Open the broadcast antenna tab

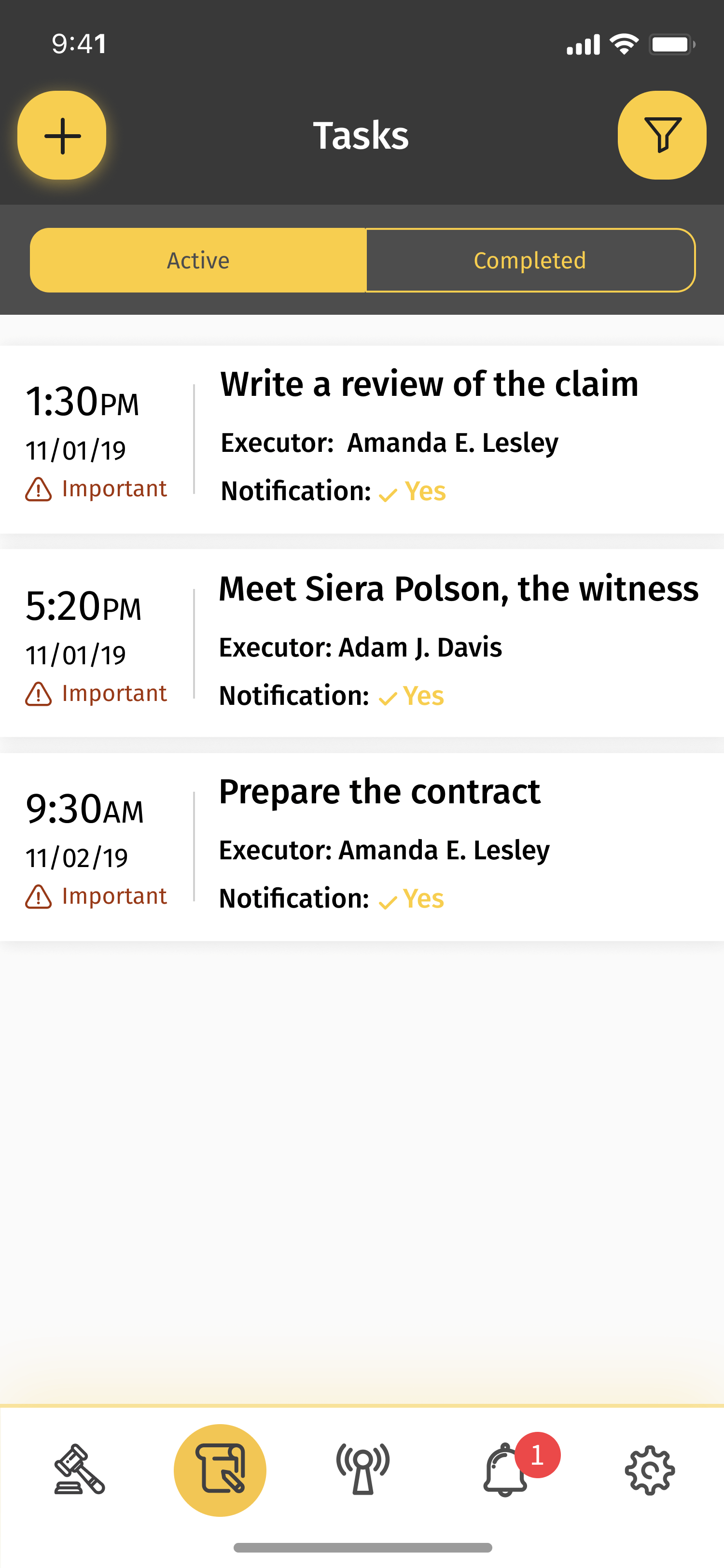pos(362,1470)
